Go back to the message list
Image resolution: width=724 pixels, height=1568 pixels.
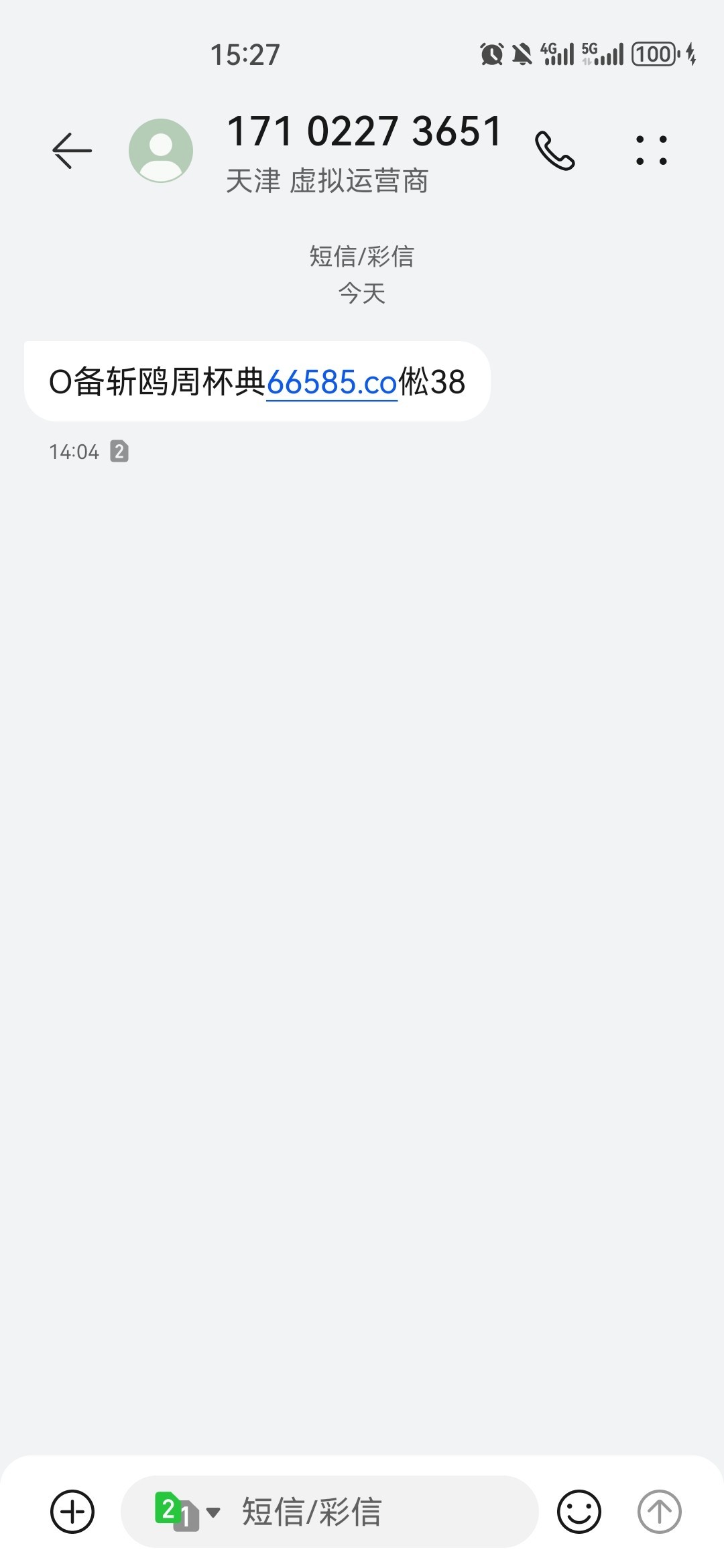pyautogui.click(x=72, y=150)
